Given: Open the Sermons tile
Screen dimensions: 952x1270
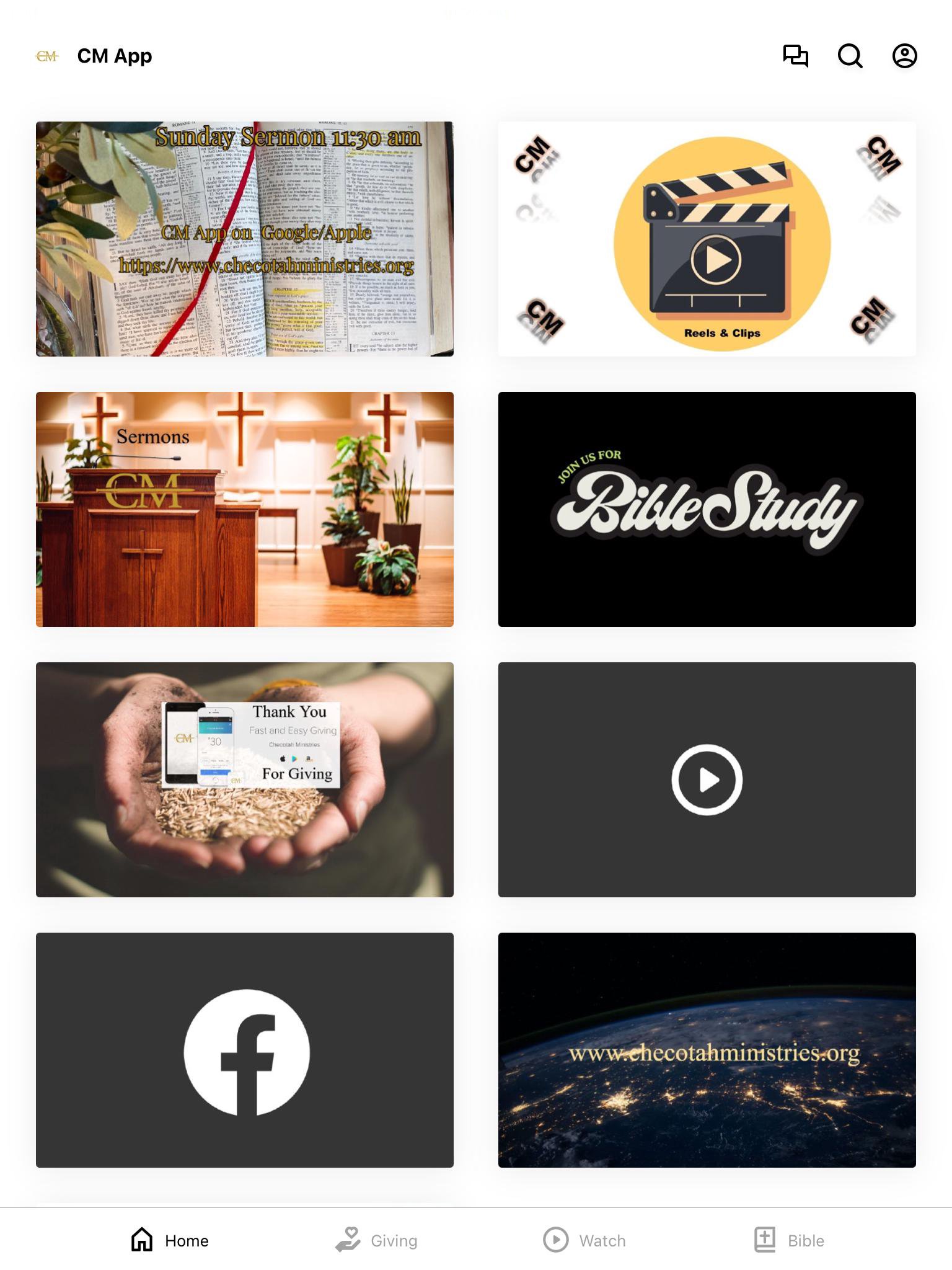Looking at the screenshot, I should tap(244, 509).
